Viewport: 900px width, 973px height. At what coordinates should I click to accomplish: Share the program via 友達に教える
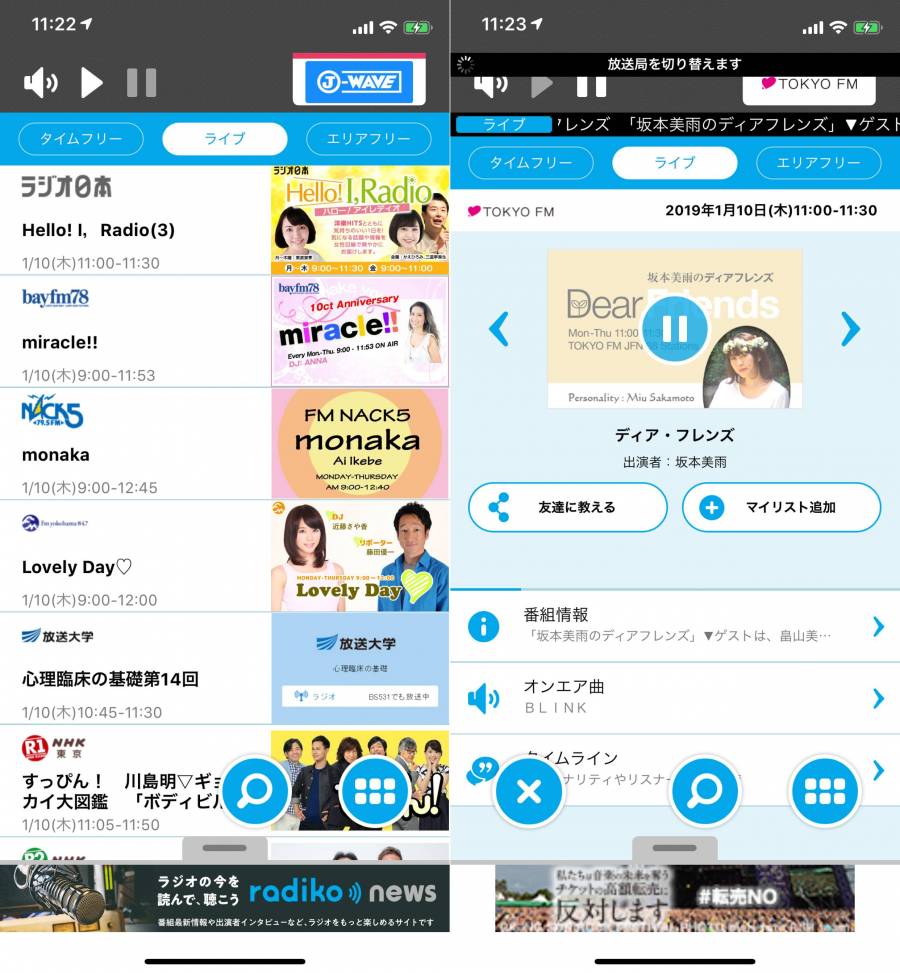(x=567, y=507)
